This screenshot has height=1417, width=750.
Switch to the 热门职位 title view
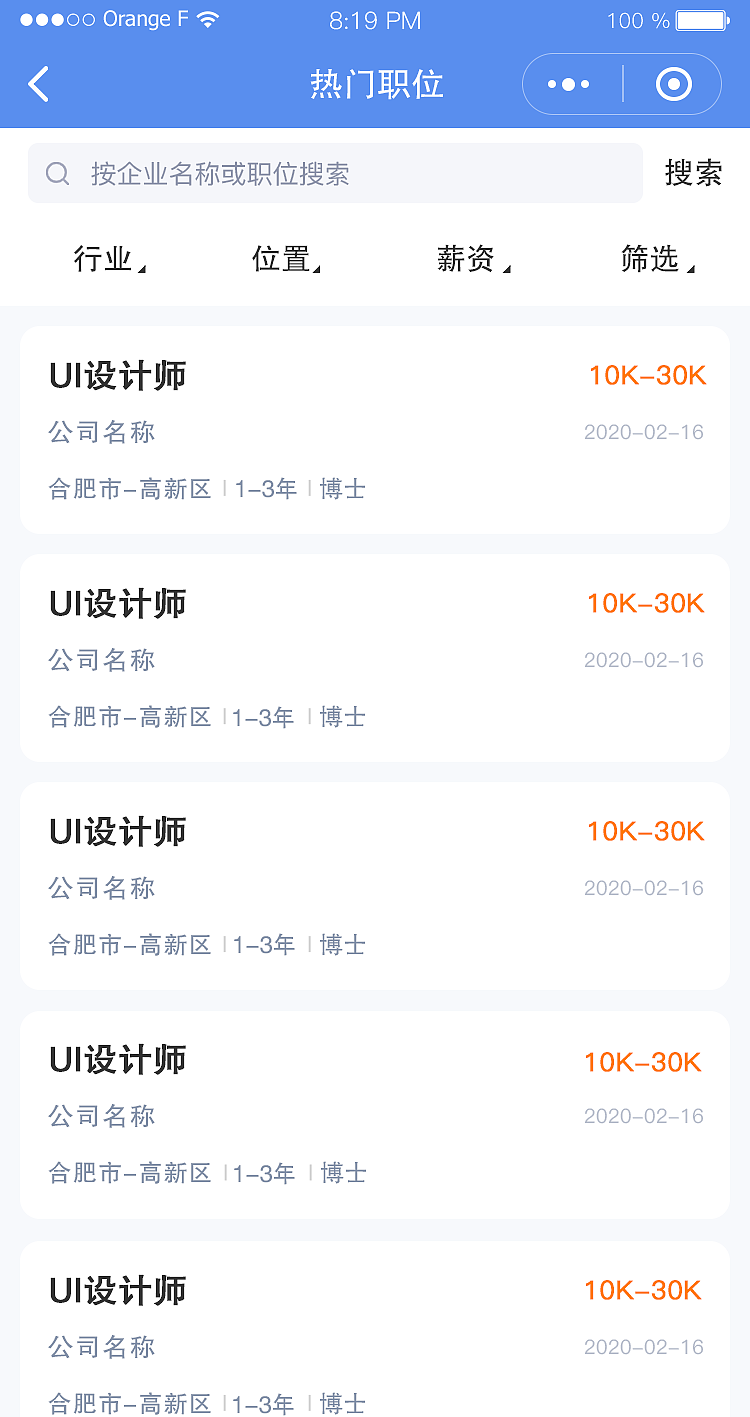tap(374, 84)
